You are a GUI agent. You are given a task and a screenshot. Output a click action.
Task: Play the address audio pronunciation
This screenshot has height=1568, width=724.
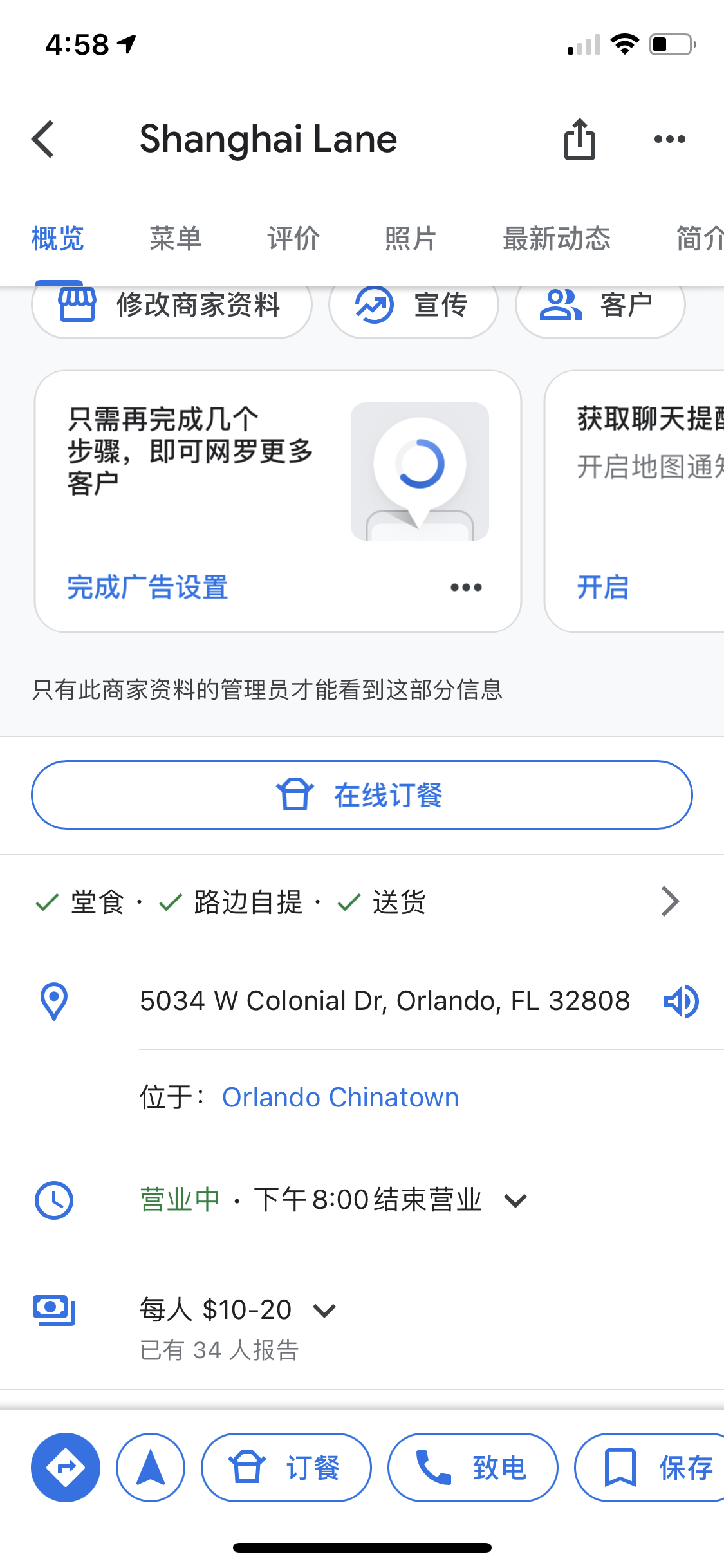pyautogui.click(x=681, y=1002)
